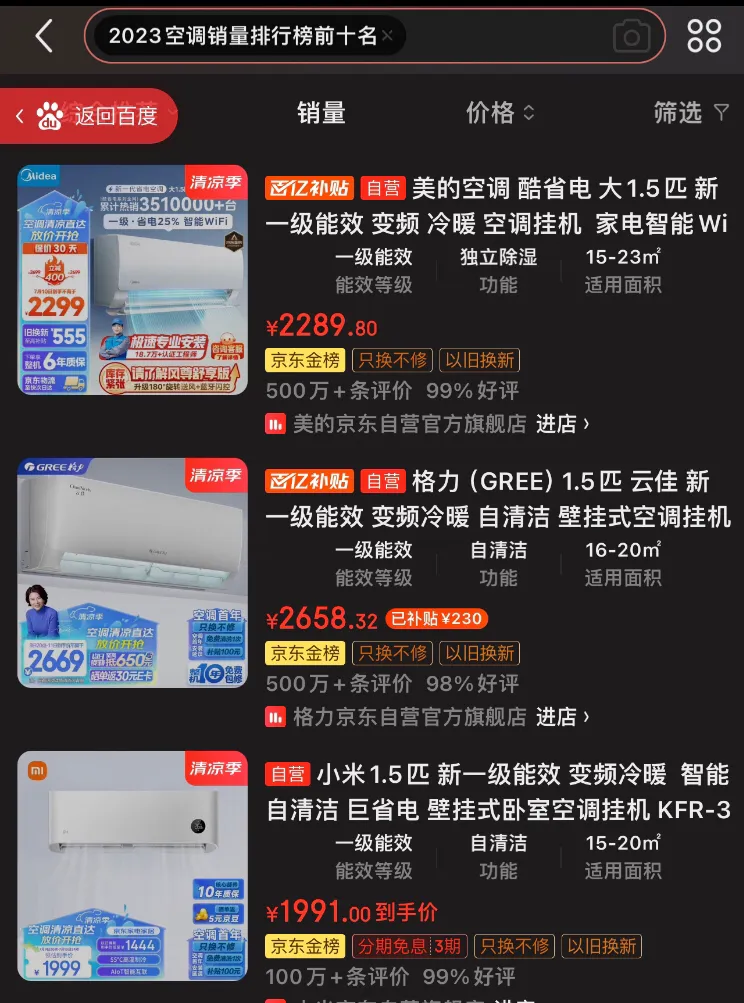This screenshot has width=744, height=1003.
Task: Enter the 美的京东自营官方旗舰店 shop
Action: coord(562,424)
